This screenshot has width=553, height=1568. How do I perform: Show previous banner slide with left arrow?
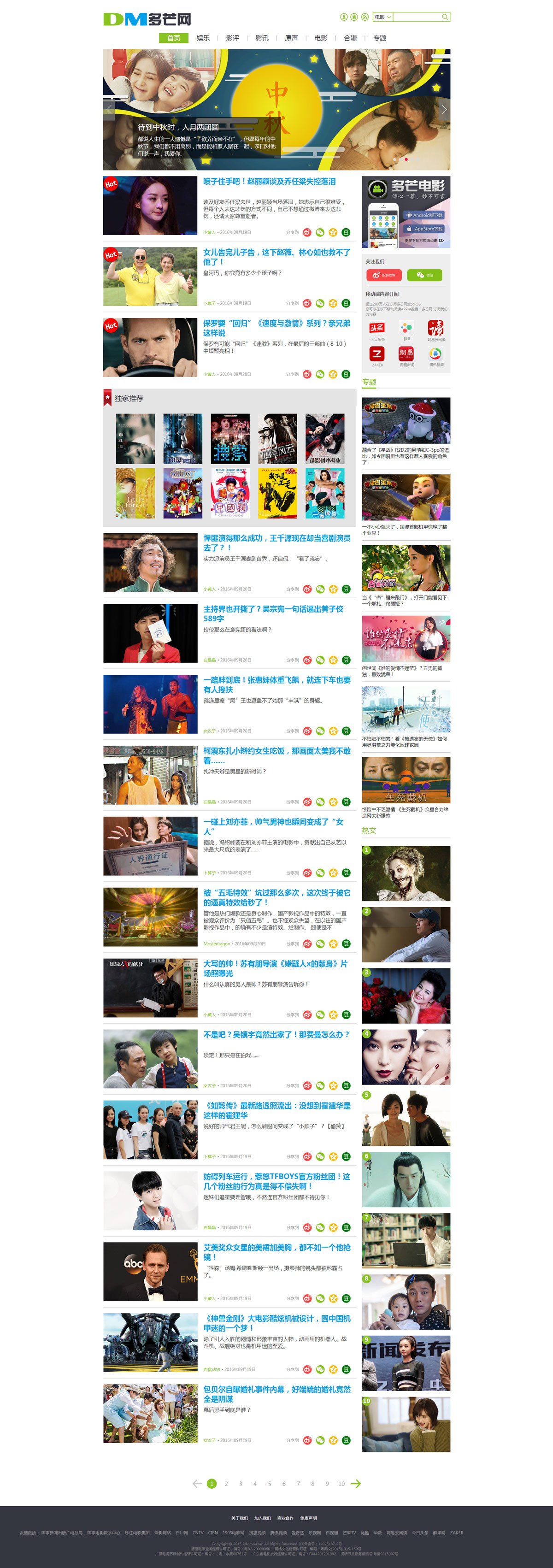(x=110, y=110)
